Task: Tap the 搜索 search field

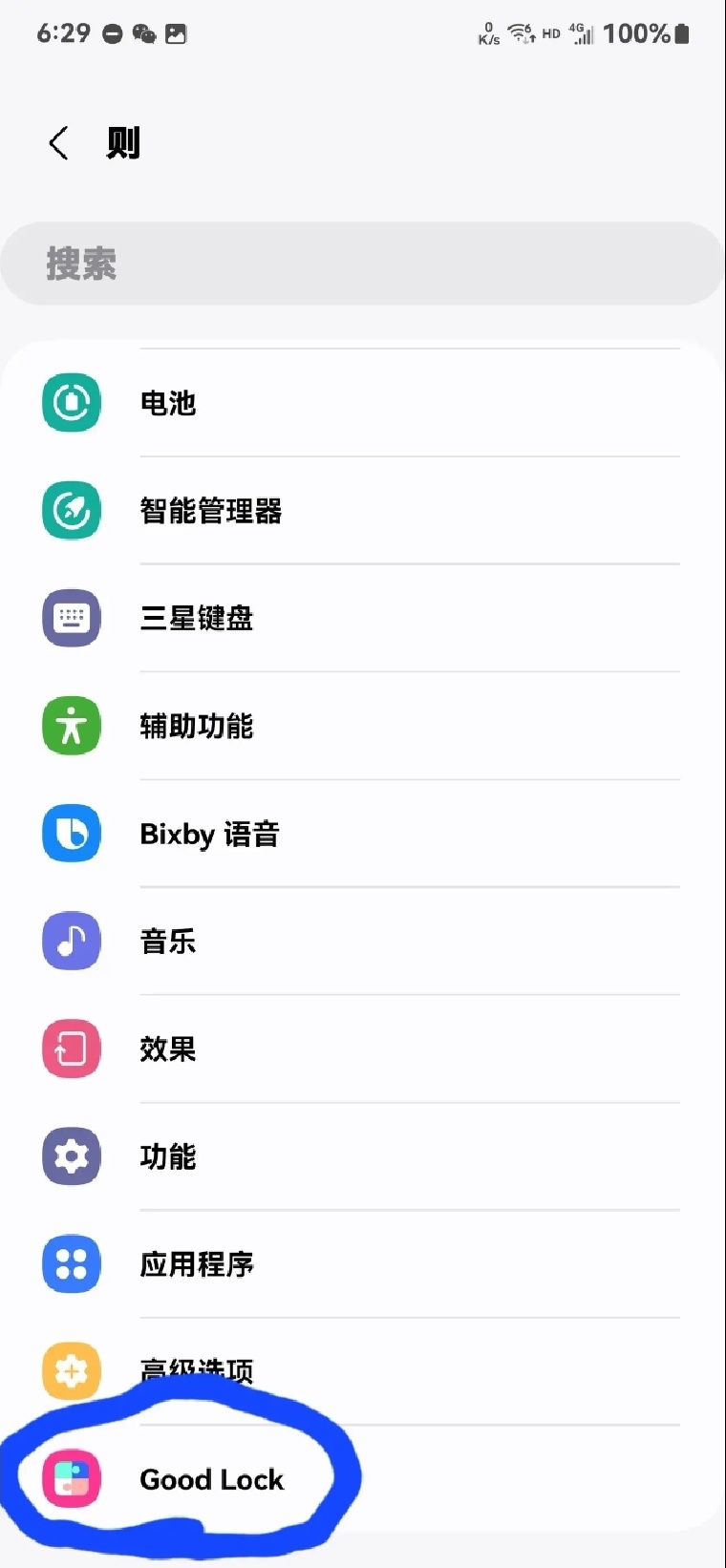Action: pos(361,264)
